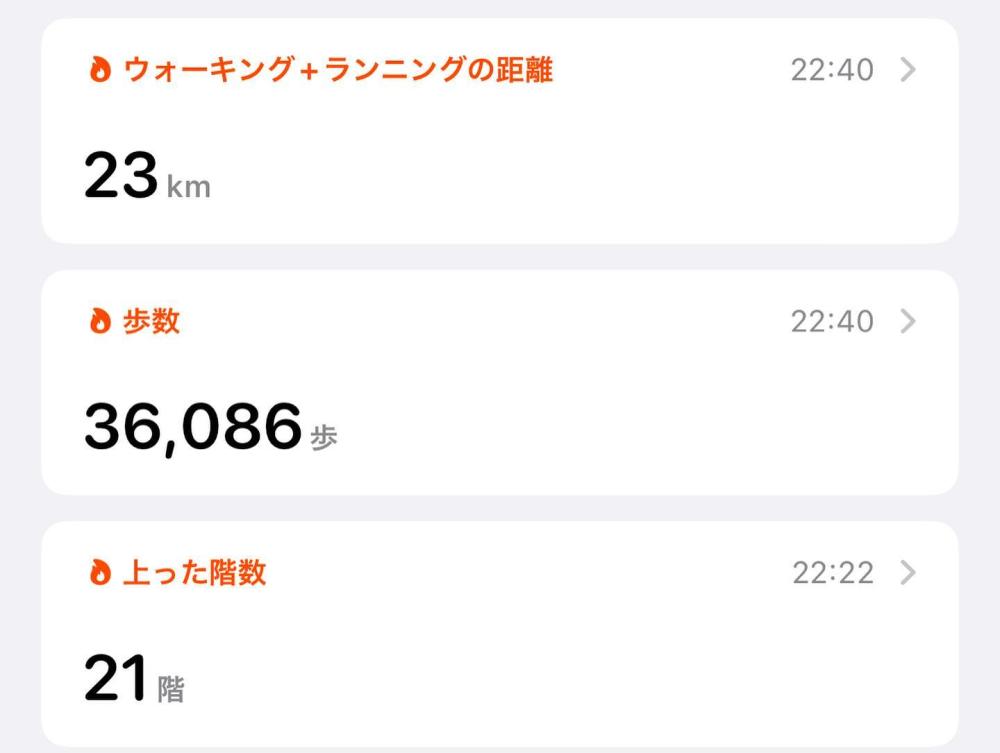Image resolution: width=1000 pixels, height=753 pixels.
Task: Open the 上った階数 card
Action: tap(499, 633)
